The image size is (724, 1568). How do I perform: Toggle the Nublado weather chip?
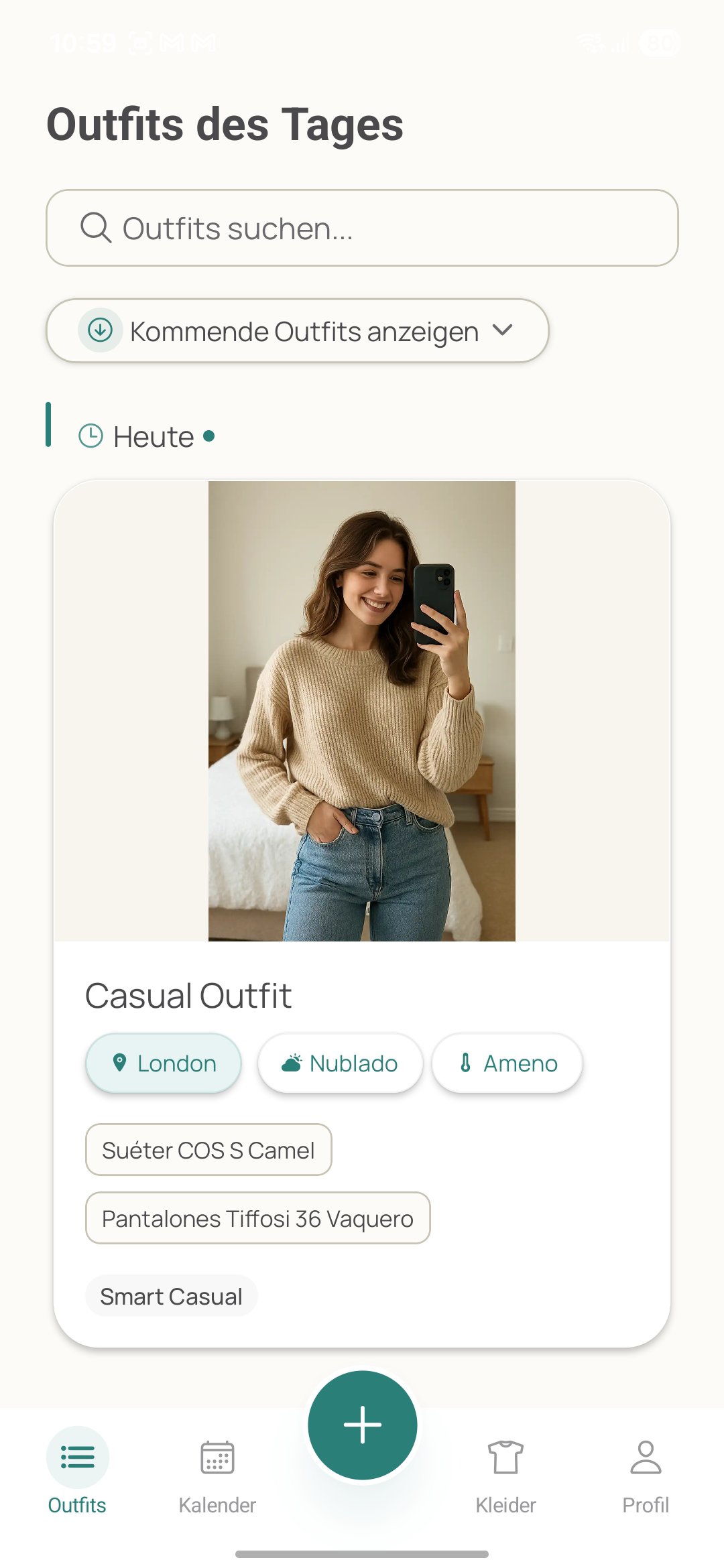[x=340, y=1063]
